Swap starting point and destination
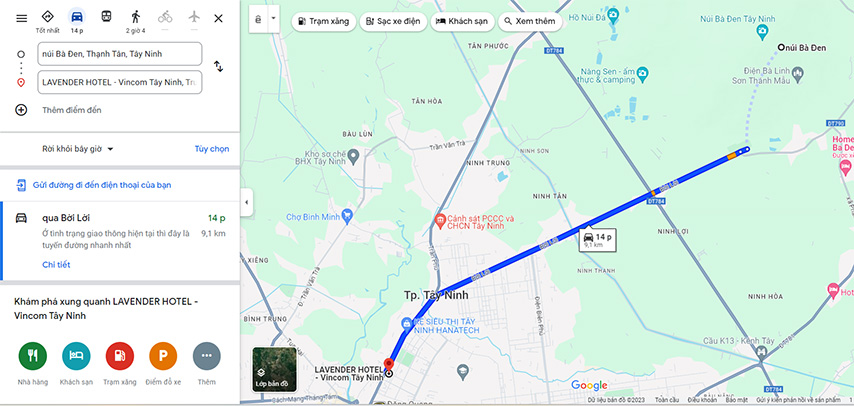 click(x=218, y=67)
